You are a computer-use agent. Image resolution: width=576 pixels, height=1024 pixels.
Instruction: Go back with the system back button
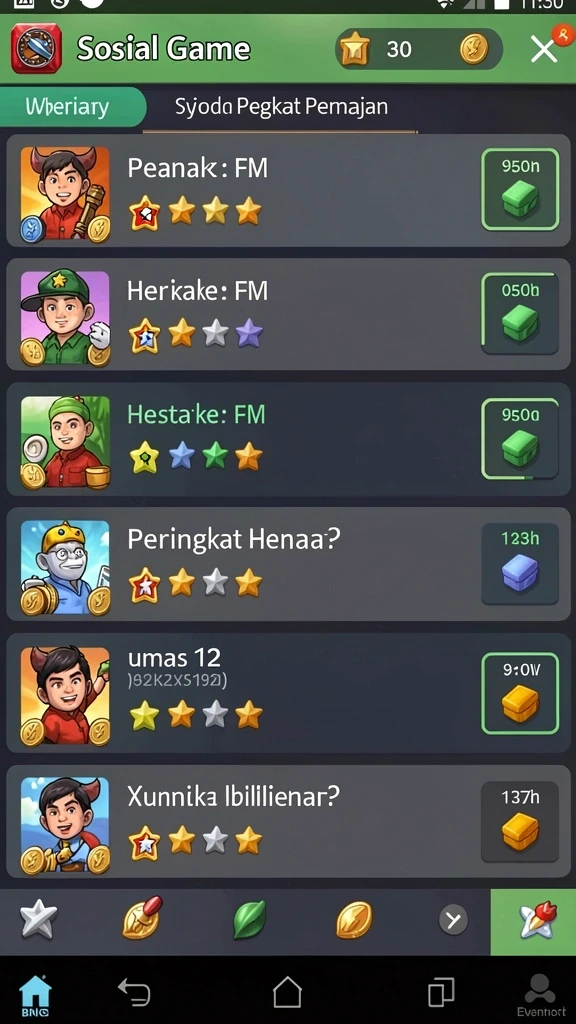(x=135, y=992)
